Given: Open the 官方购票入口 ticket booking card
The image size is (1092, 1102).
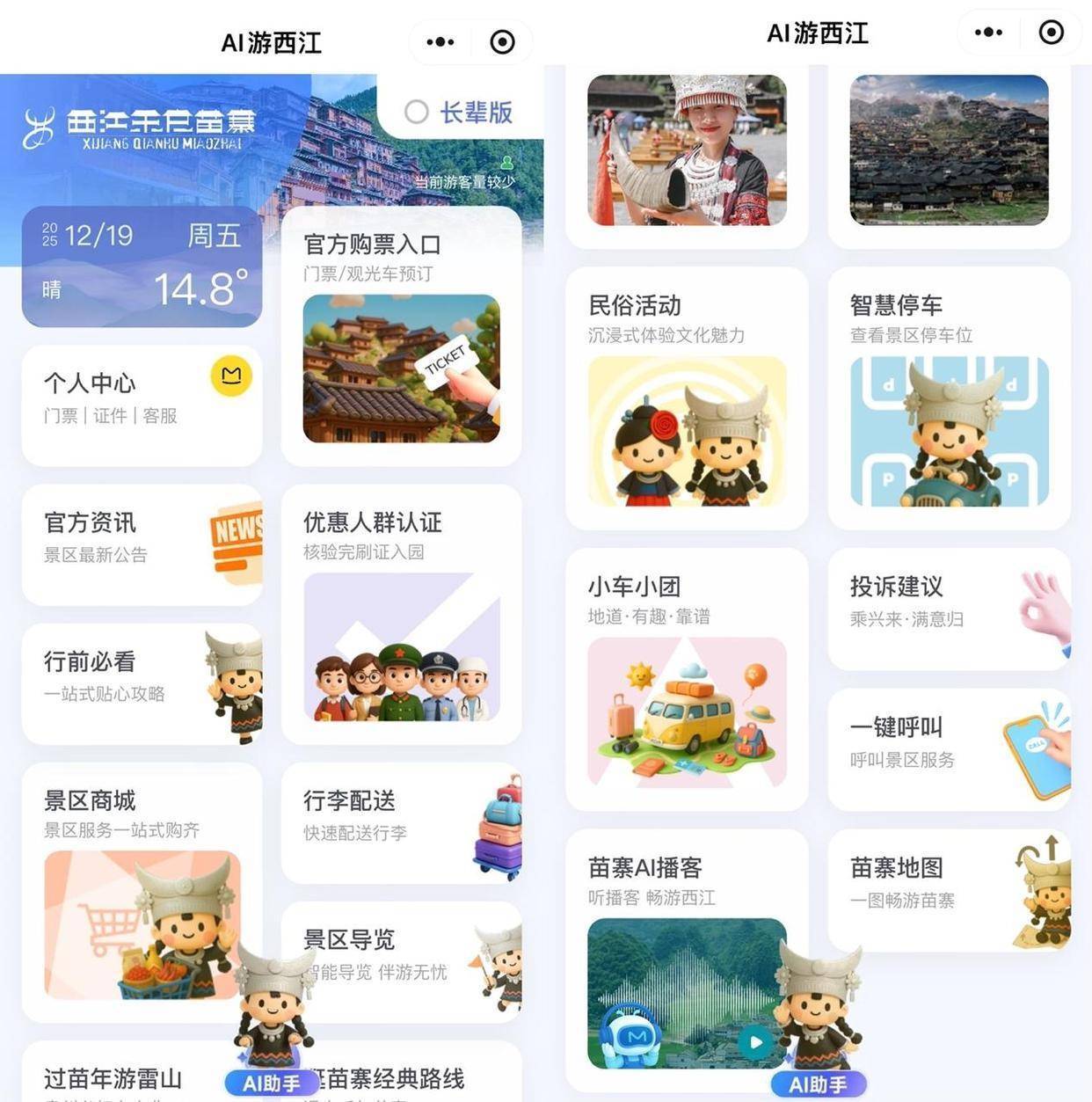Looking at the screenshot, I should [401, 334].
